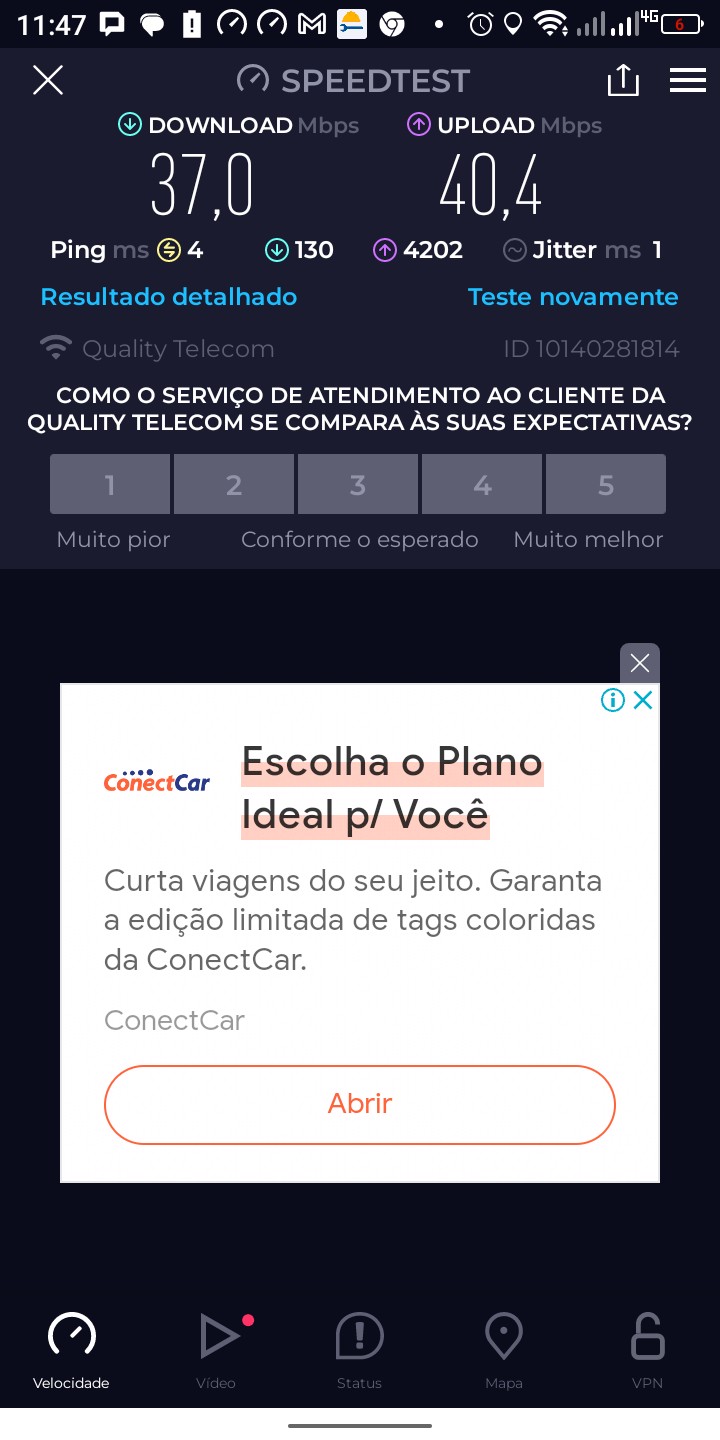Share the speed test result

[x=622, y=80]
